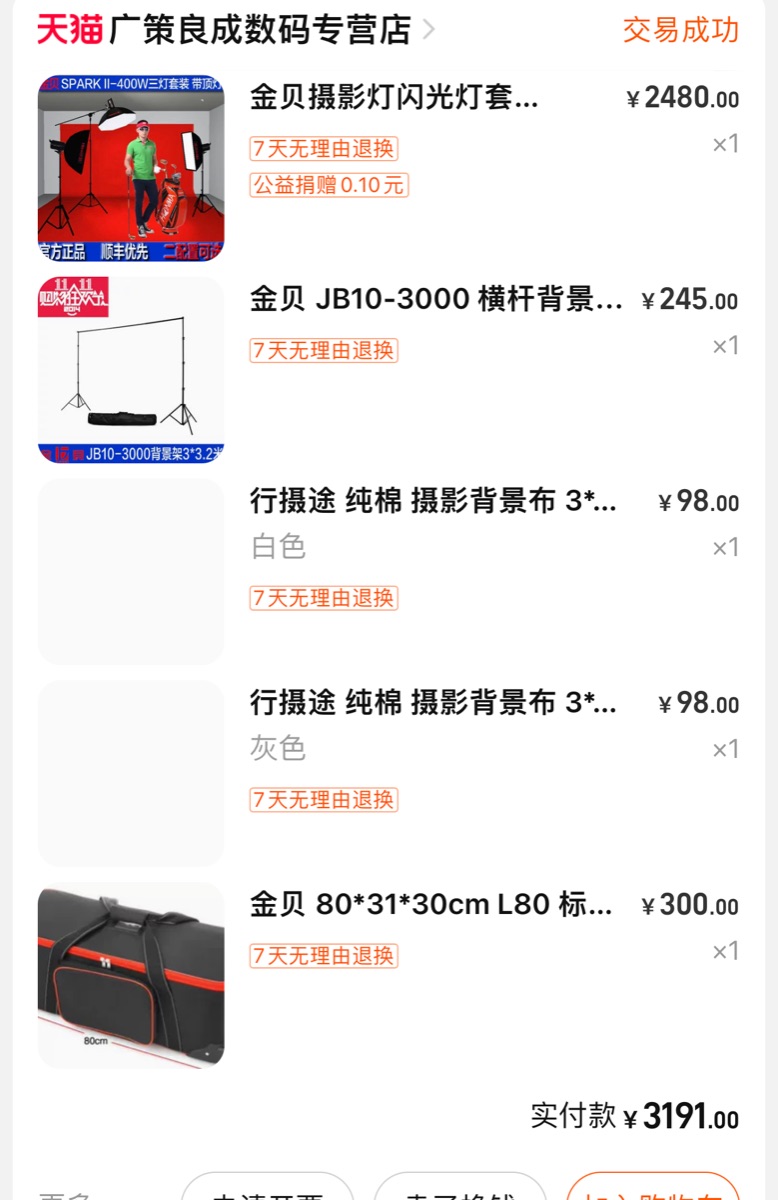Image resolution: width=778 pixels, height=1200 pixels.
Task: Open the 金贝摄影灯闪光灯套装 order item
Action: (394, 98)
